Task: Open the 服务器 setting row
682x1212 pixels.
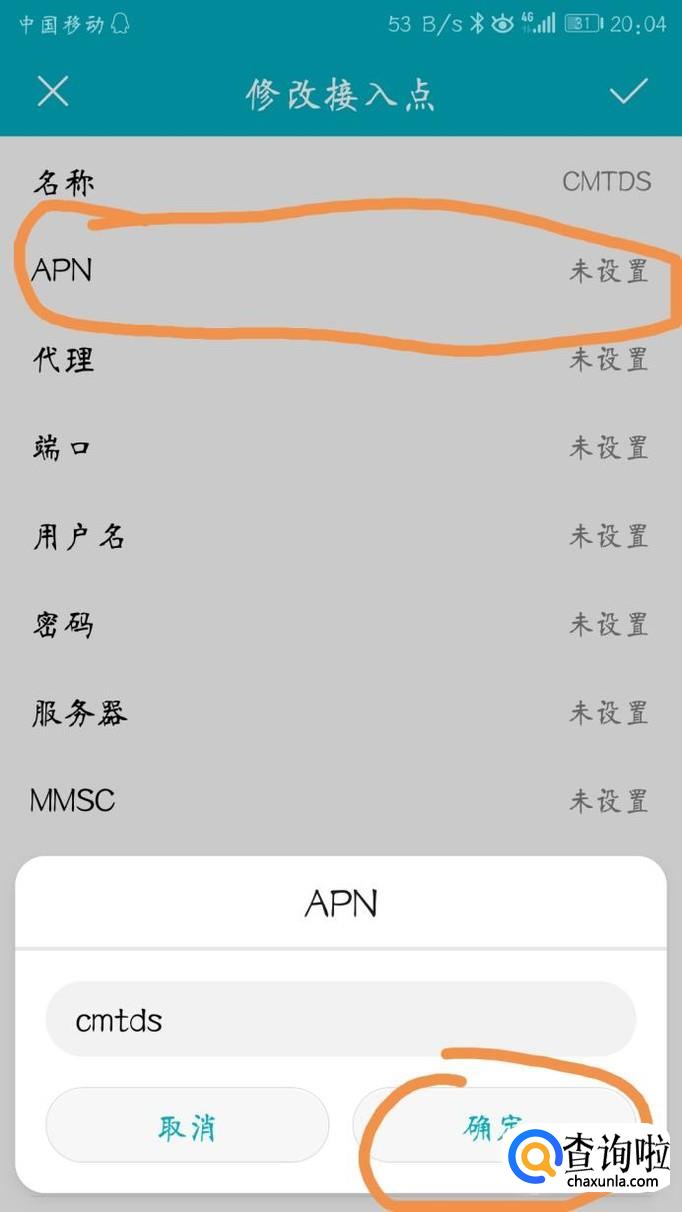Action: click(x=340, y=713)
